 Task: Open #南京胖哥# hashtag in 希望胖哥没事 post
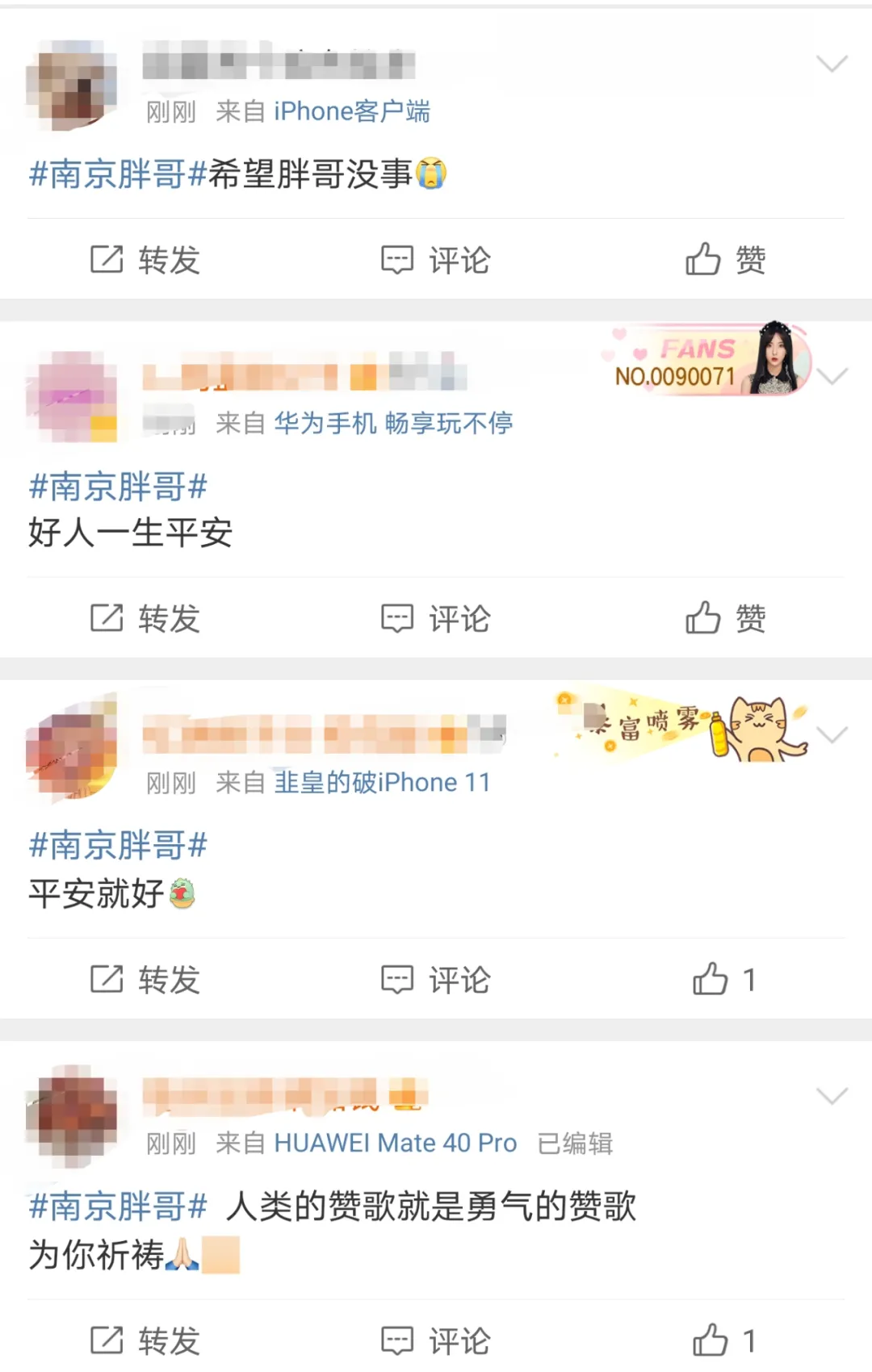pyautogui.click(x=119, y=174)
